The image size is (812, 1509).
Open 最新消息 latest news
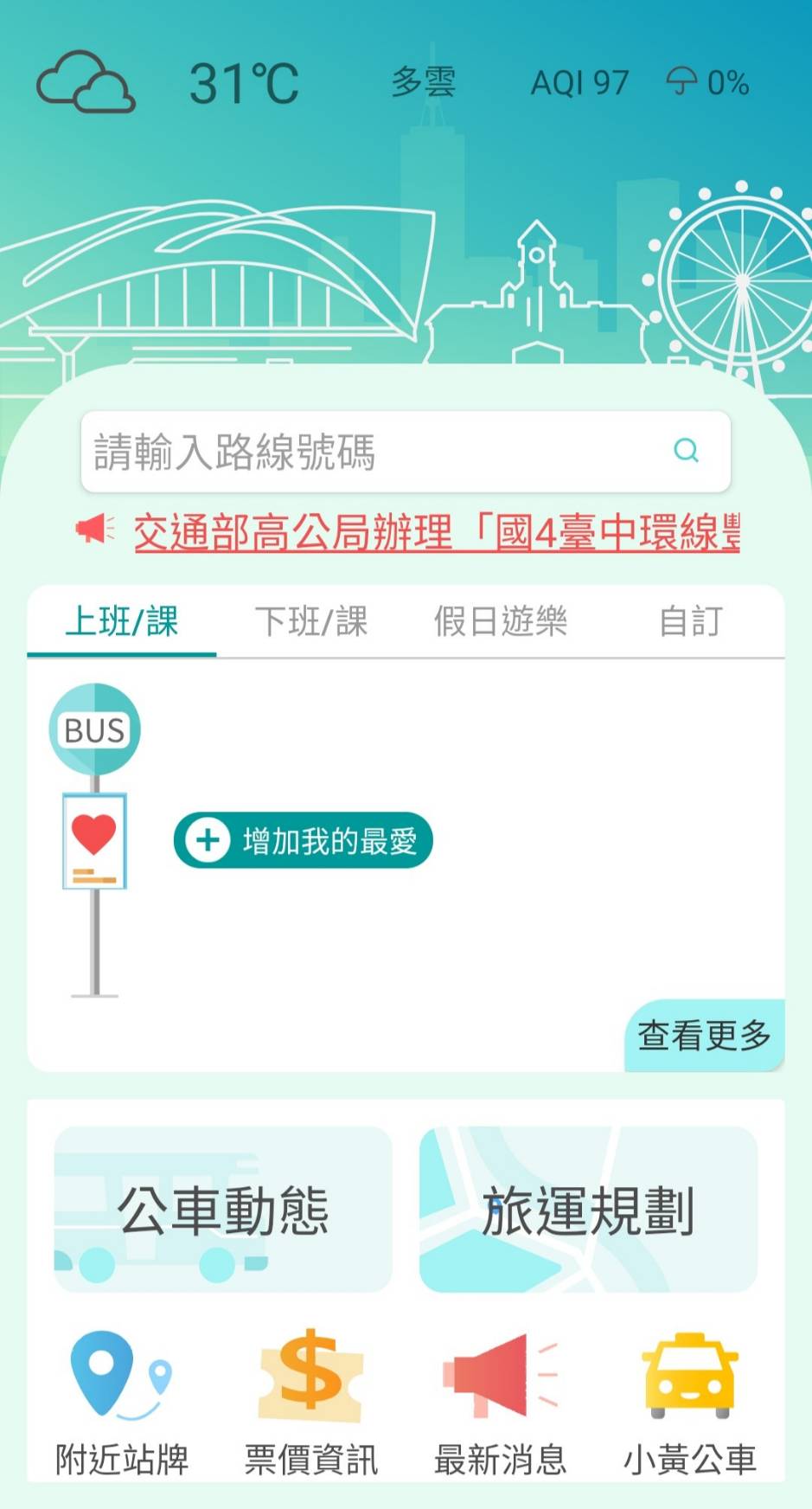tap(500, 1403)
